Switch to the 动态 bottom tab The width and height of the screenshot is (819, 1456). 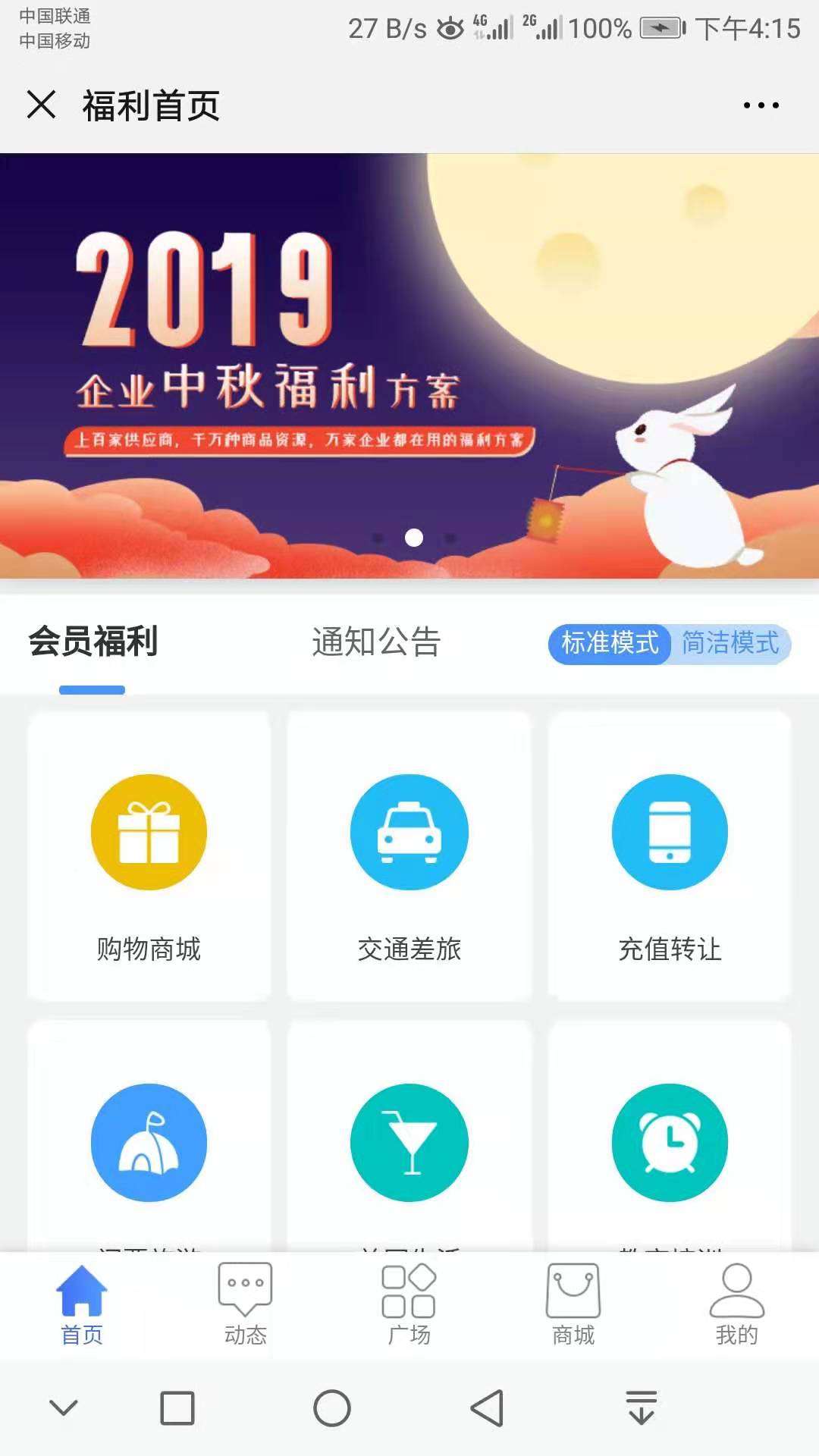tap(245, 1304)
